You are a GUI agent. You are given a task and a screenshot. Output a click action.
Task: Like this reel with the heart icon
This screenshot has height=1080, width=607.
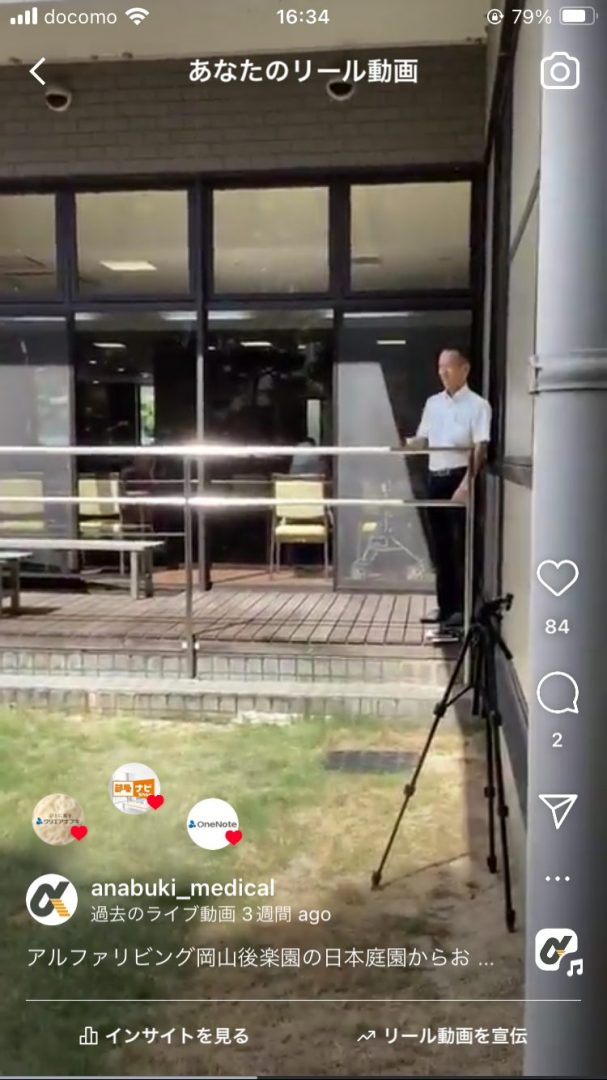[557, 579]
